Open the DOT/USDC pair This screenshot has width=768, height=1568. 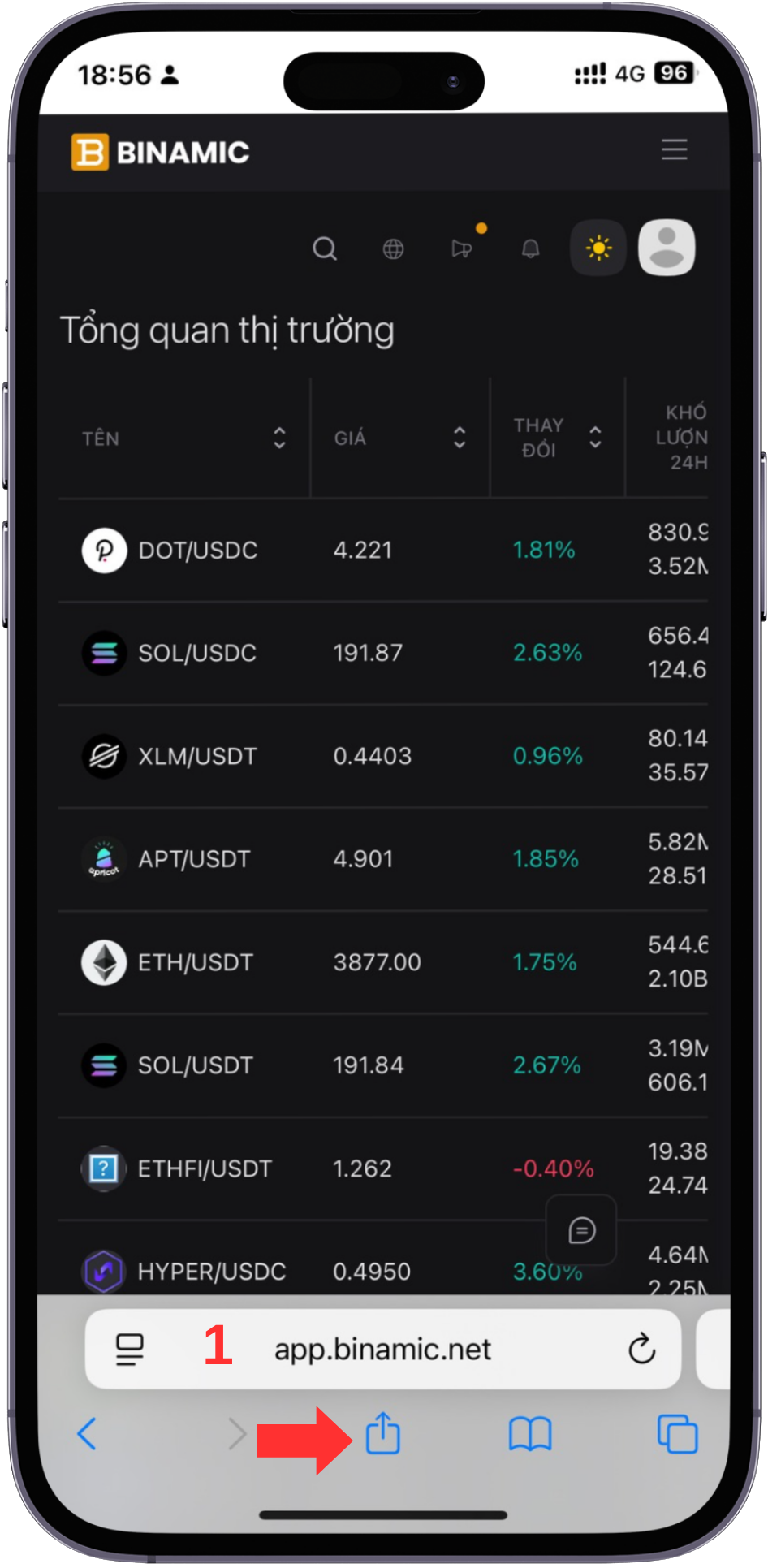point(197,551)
